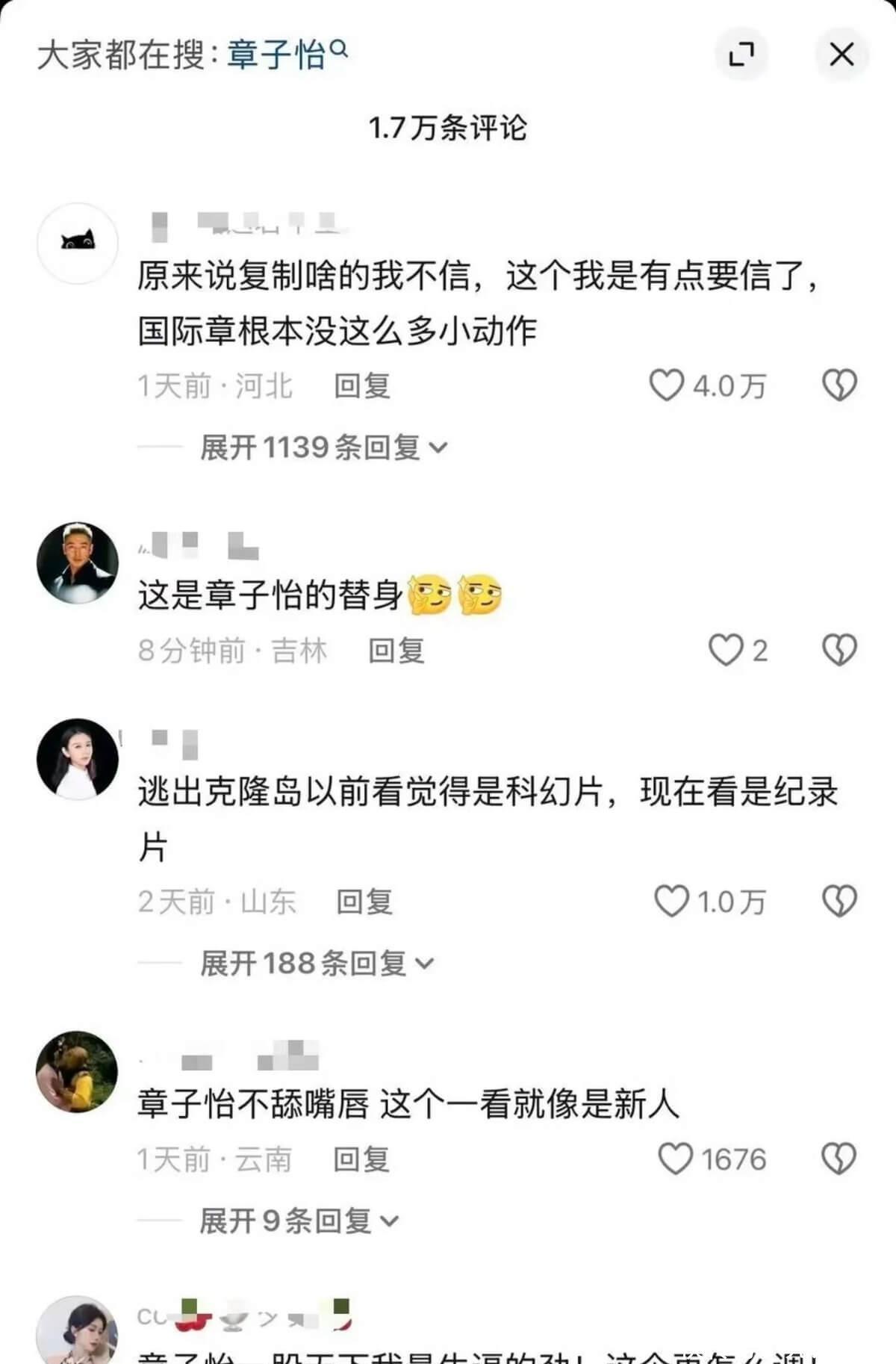The height and width of the screenshot is (1364, 896).
Task: Close the comments panel
Action: (841, 54)
